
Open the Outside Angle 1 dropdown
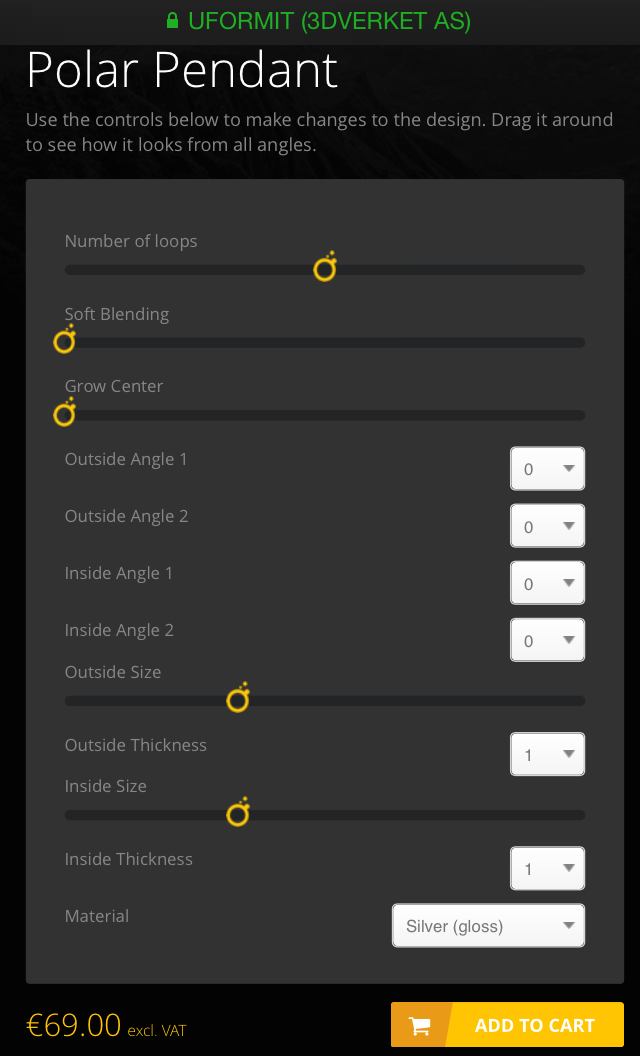point(547,469)
